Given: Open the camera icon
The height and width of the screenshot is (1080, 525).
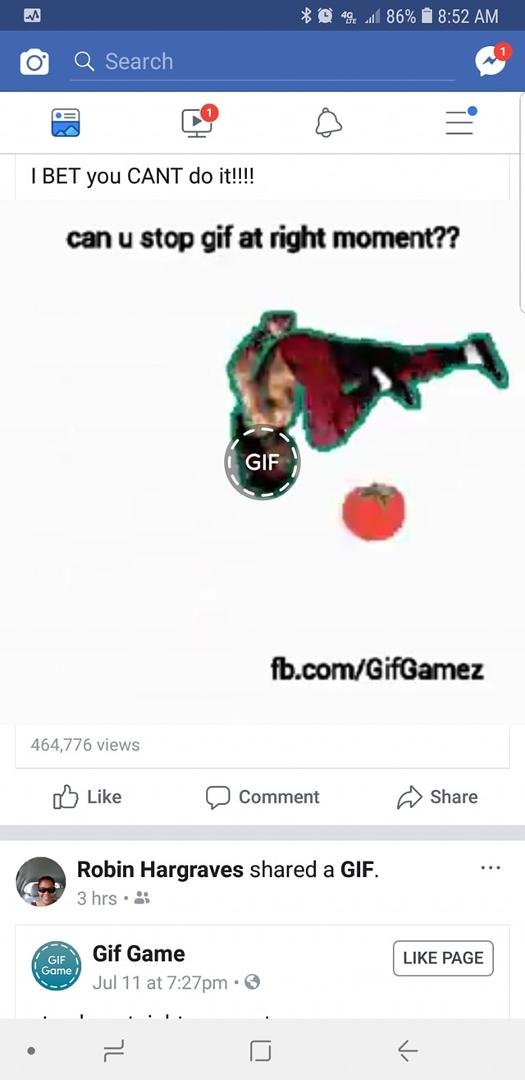Looking at the screenshot, I should click(x=34, y=63).
